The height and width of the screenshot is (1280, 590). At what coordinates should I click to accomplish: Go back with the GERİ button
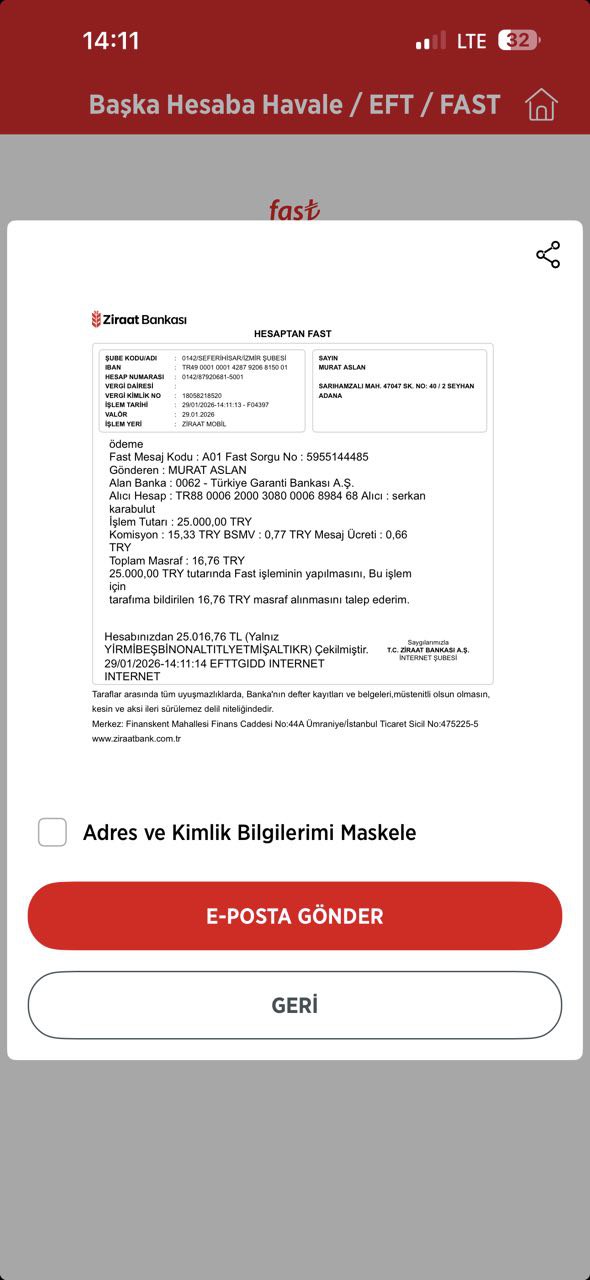tap(295, 1005)
